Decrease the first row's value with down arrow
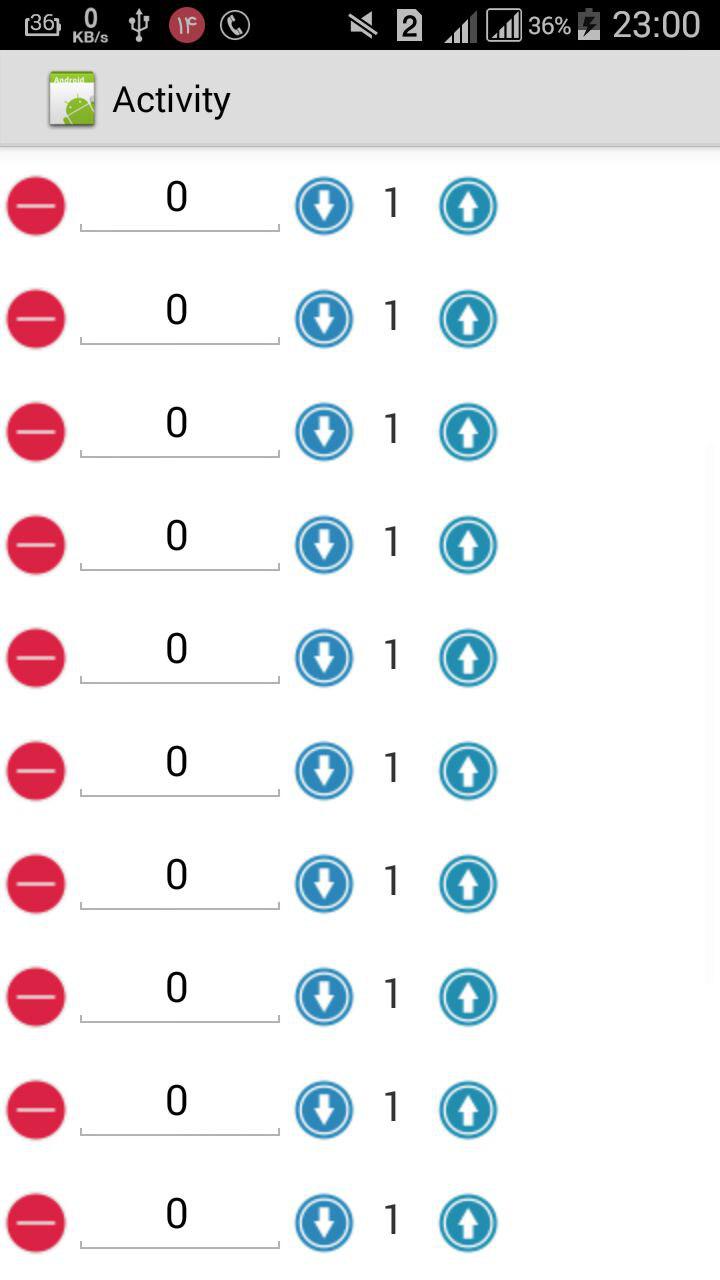The image size is (720, 1280). [324, 206]
